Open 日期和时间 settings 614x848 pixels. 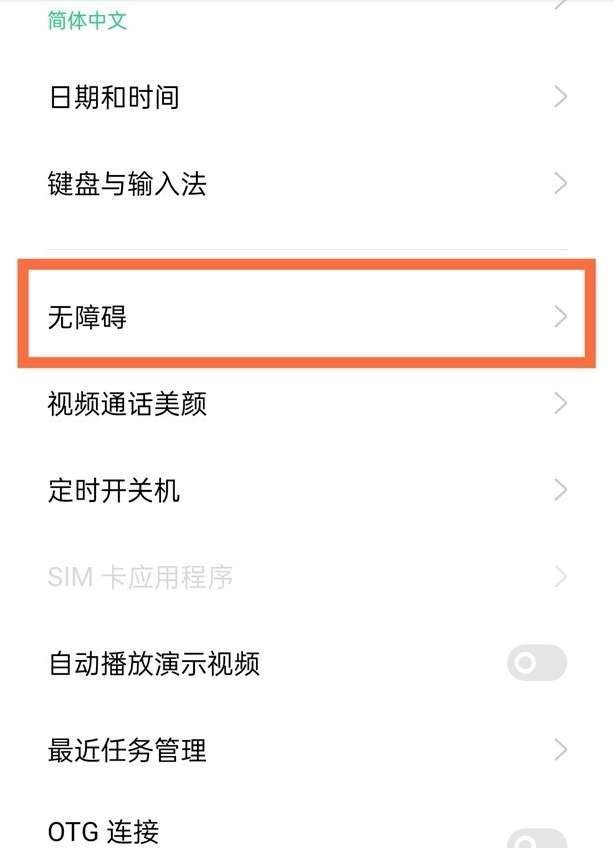tap(300, 97)
